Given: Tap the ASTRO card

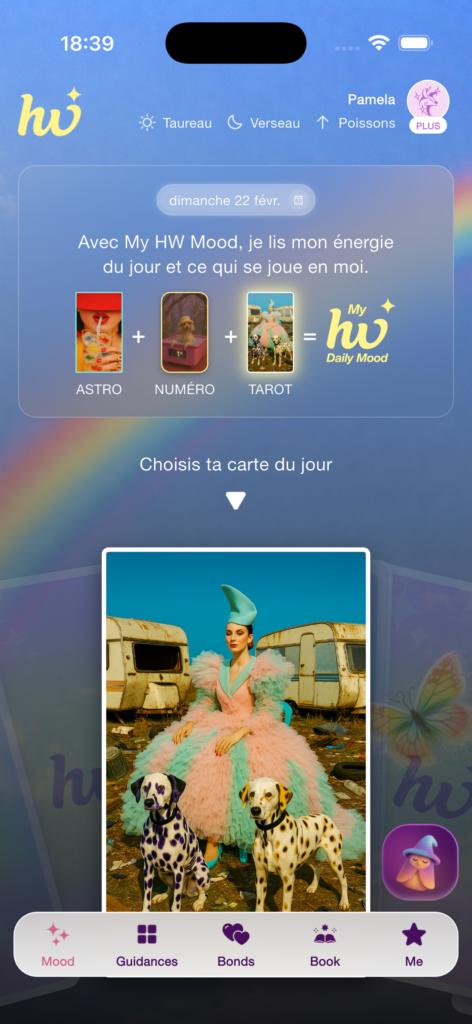Looking at the screenshot, I should [99, 332].
